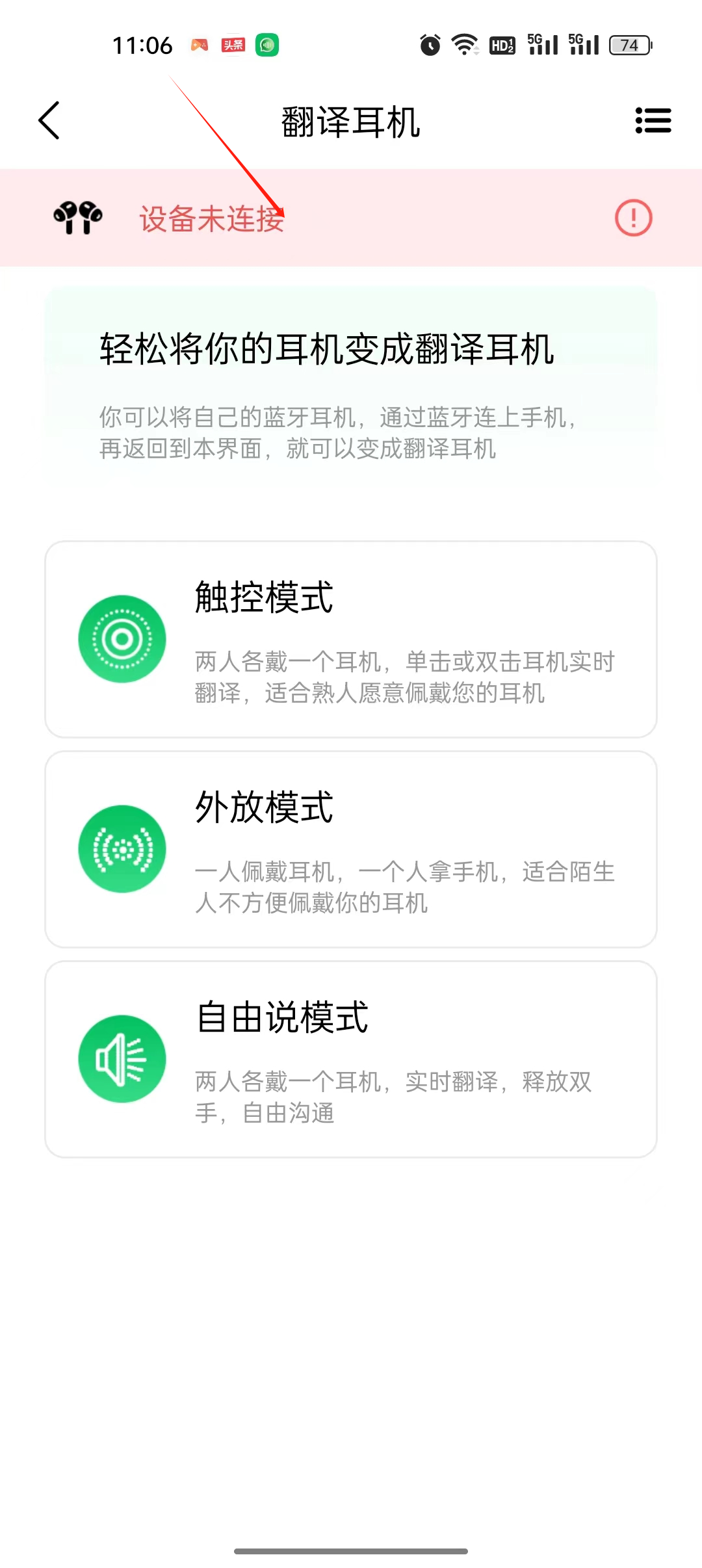The height and width of the screenshot is (1568, 702).
Task: Tap the battery indicator showing 74
Action: click(x=628, y=45)
